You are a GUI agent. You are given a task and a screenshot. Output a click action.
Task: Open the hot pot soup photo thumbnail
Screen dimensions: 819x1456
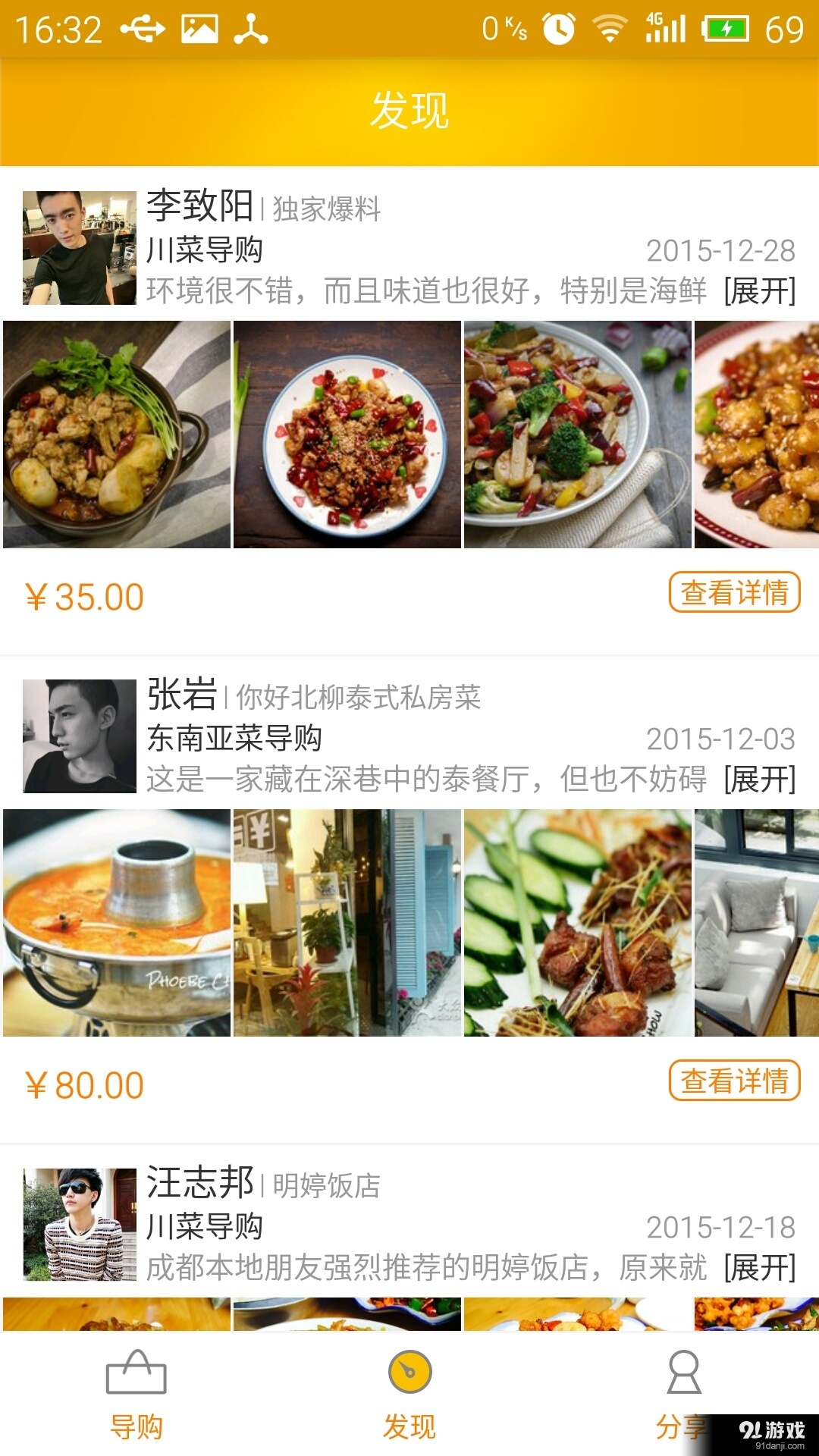point(115,924)
